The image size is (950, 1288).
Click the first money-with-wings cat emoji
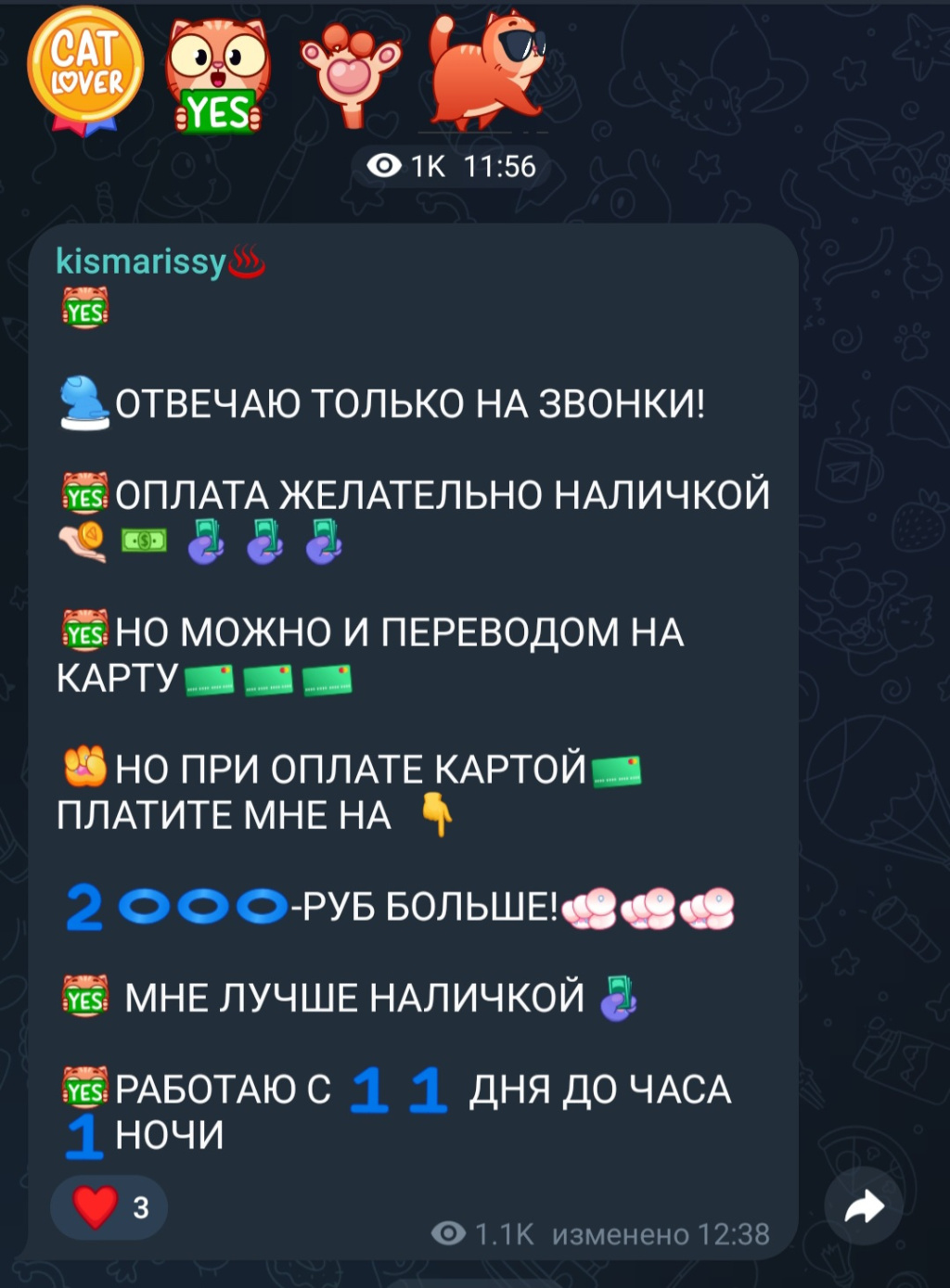coord(208,542)
